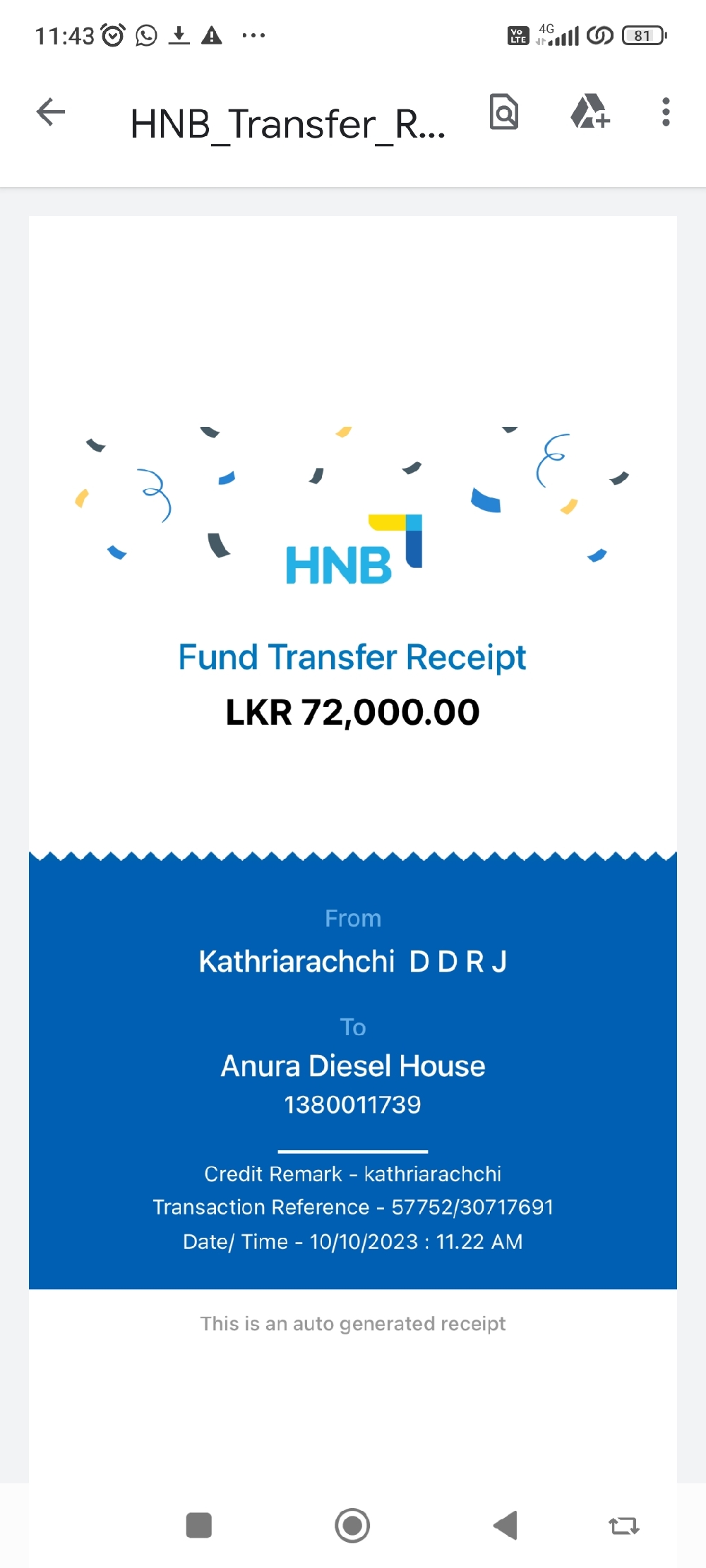The width and height of the screenshot is (706, 1568).
Task: Open recent apps from navigation bar
Action: pos(199,1526)
